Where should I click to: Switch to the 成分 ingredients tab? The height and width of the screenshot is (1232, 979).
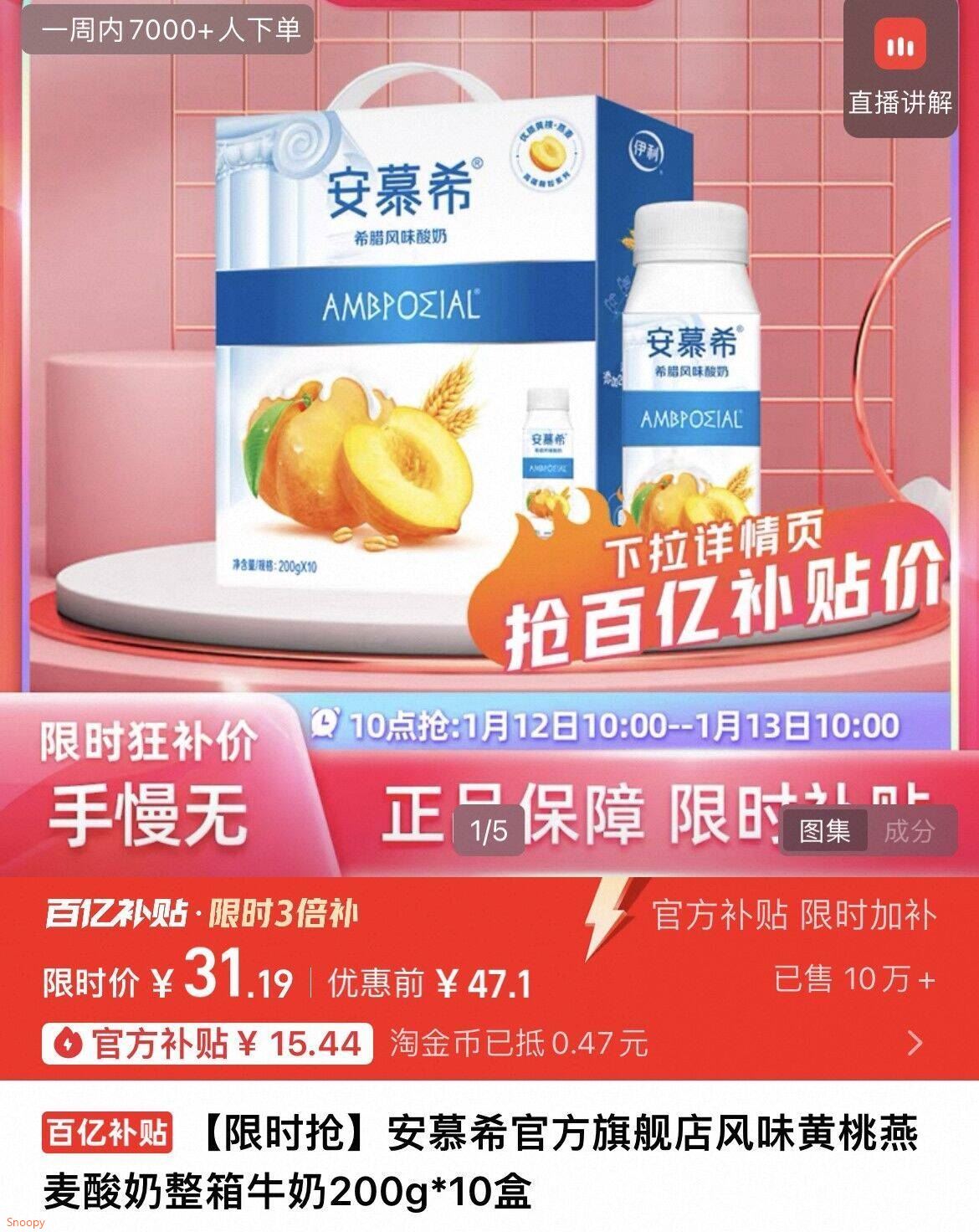tap(909, 831)
